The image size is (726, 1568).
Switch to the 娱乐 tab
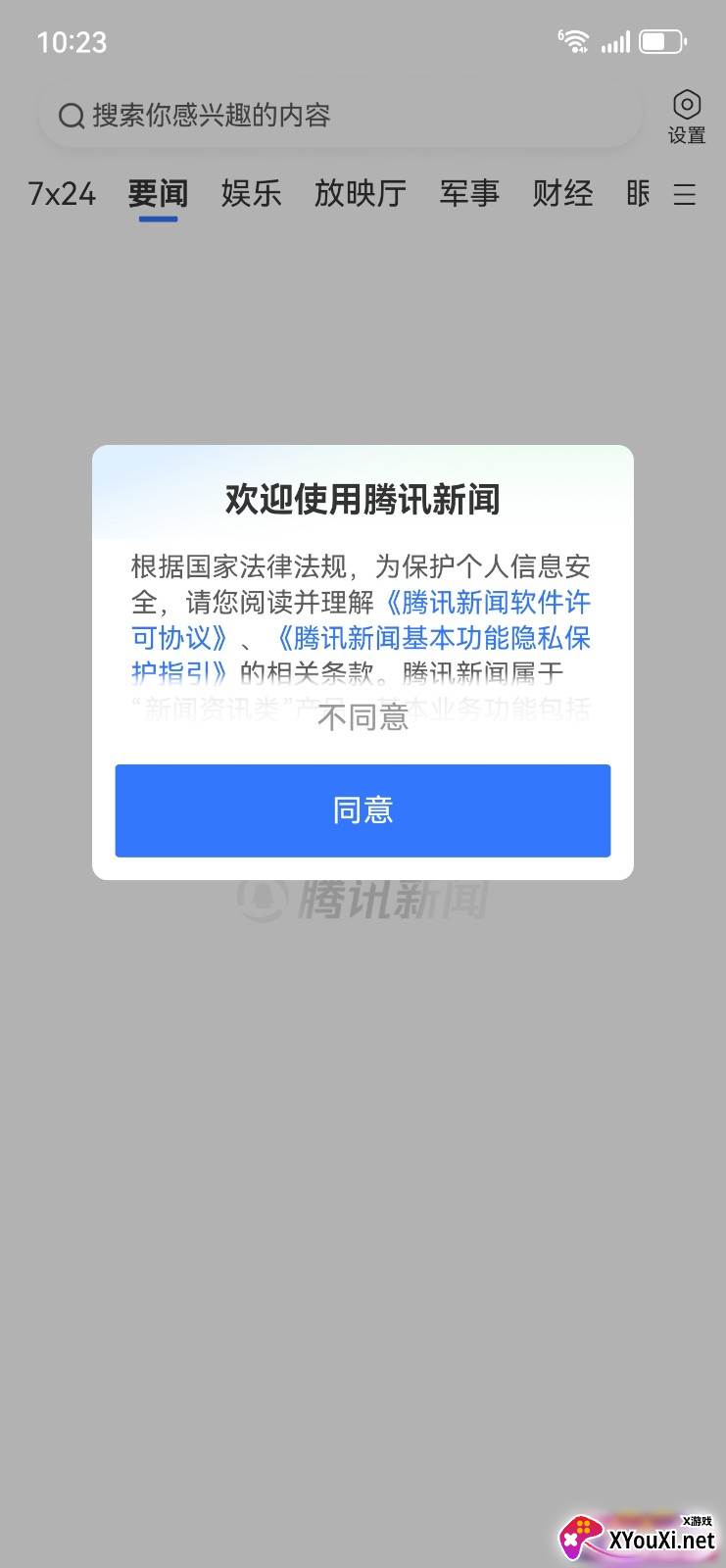click(251, 194)
